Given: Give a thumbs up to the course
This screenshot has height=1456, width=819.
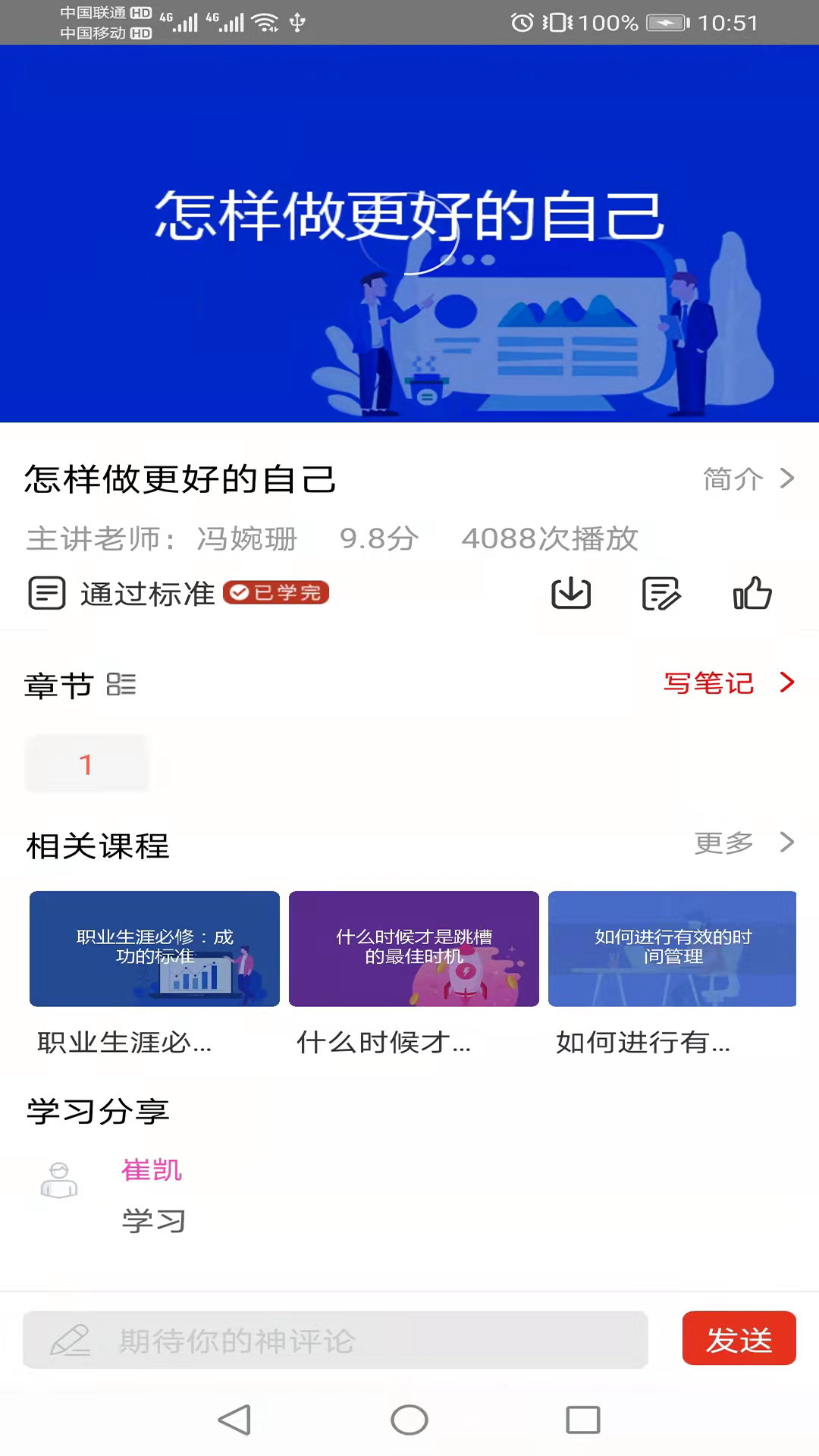Looking at the screenshot, I should [x=752, y=594].
